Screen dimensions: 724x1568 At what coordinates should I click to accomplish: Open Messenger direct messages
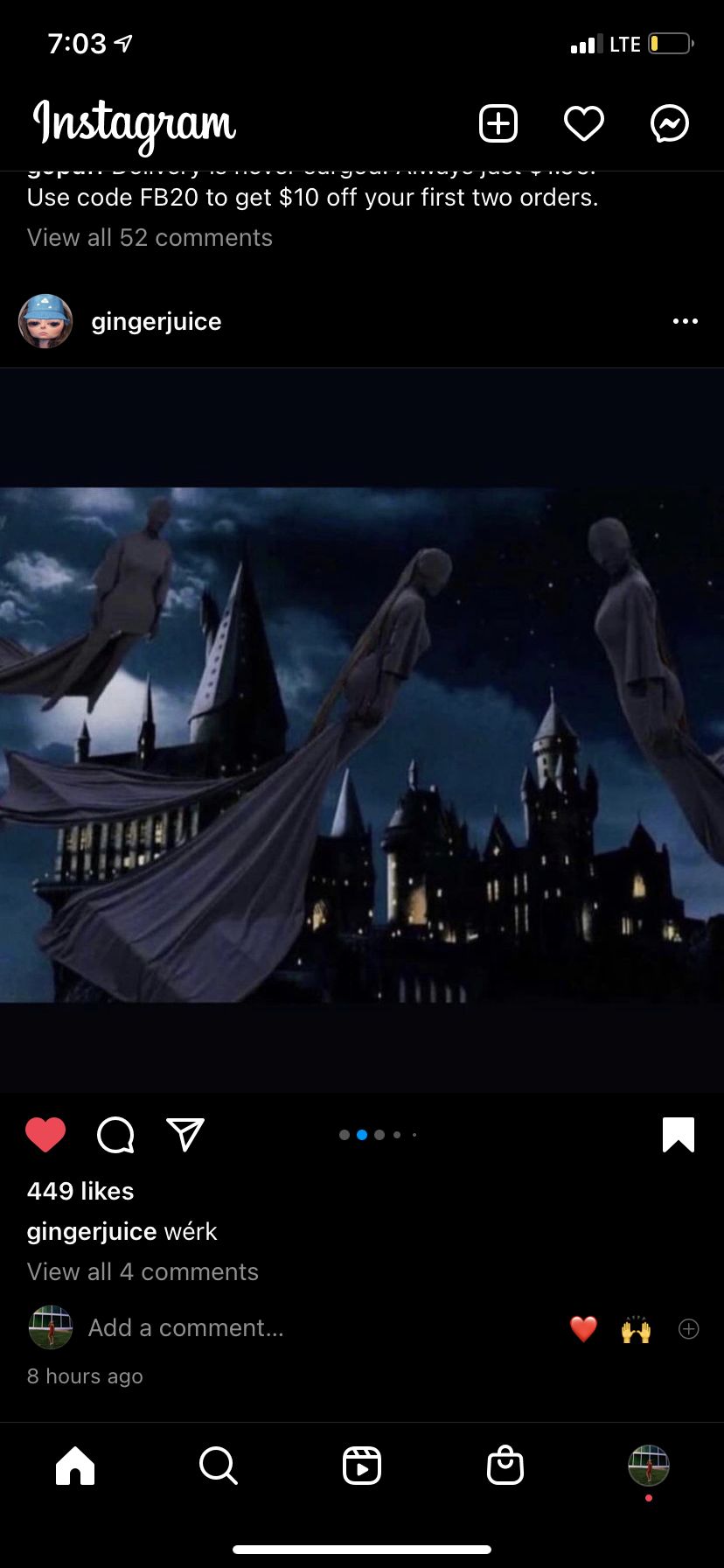point(670,123)
